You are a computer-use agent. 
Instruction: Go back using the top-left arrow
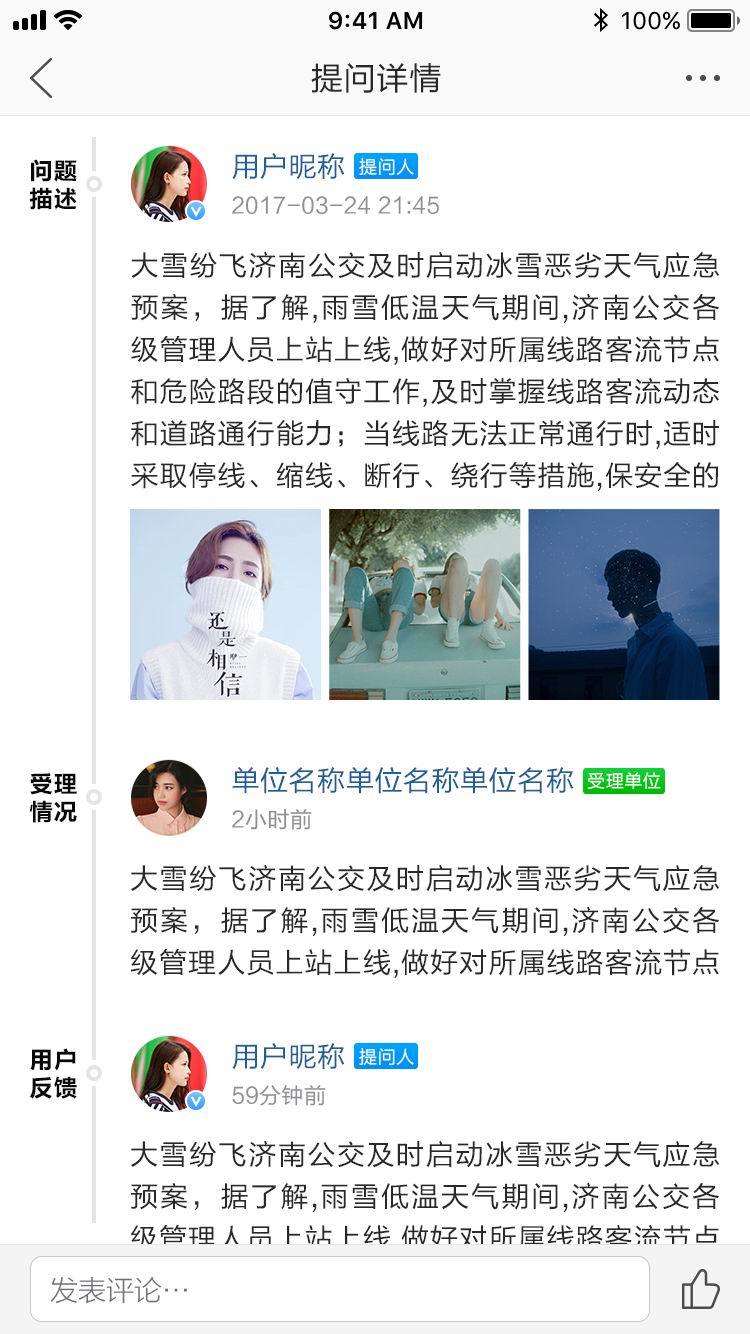tap(41, 78)
